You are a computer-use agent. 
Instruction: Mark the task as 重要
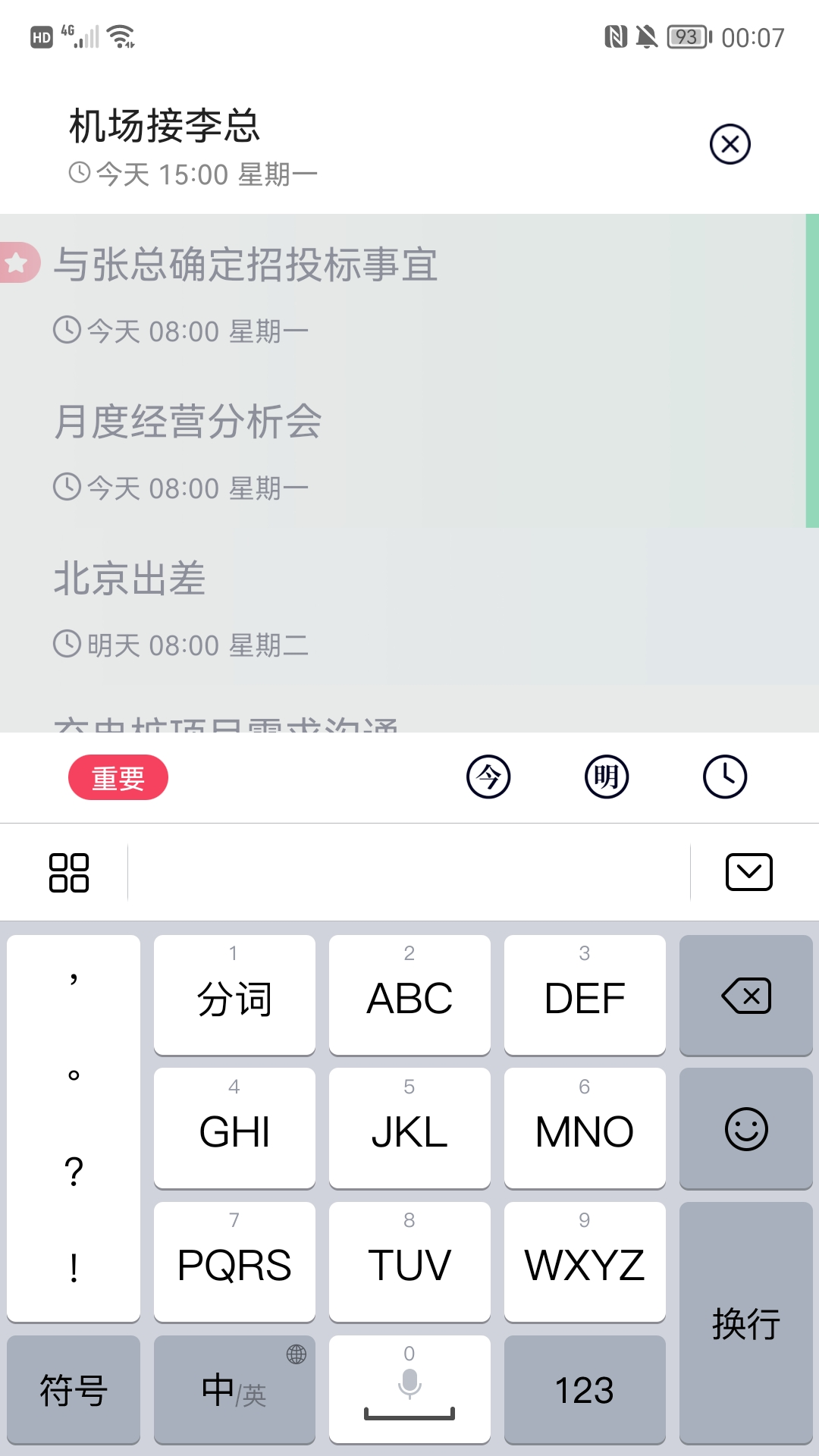tap(118, 777)
